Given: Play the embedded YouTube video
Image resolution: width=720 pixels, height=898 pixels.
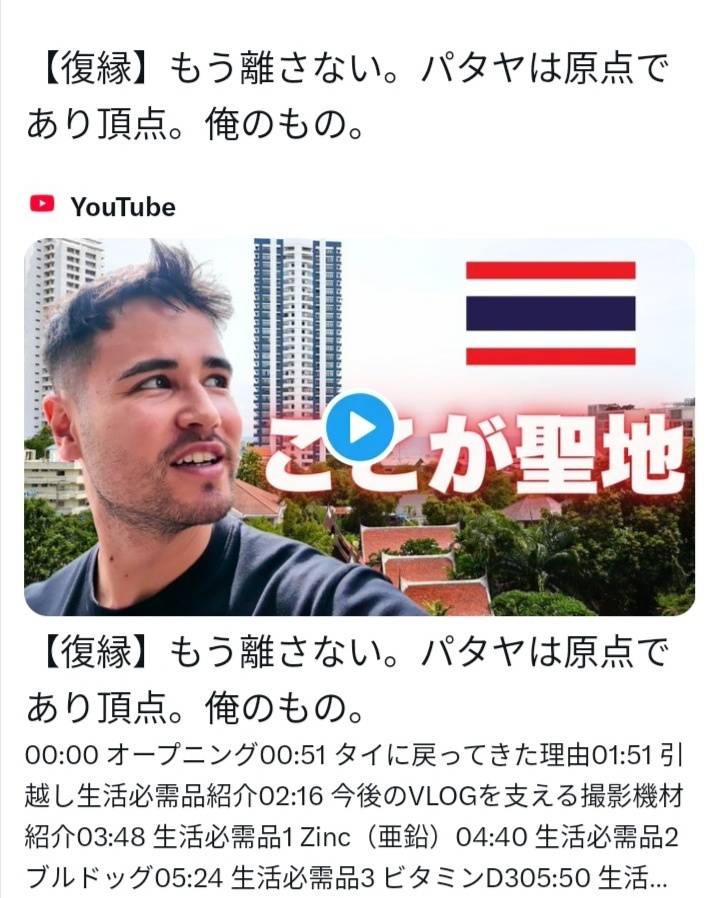Looking at the screenshot, I should point(360,428).
